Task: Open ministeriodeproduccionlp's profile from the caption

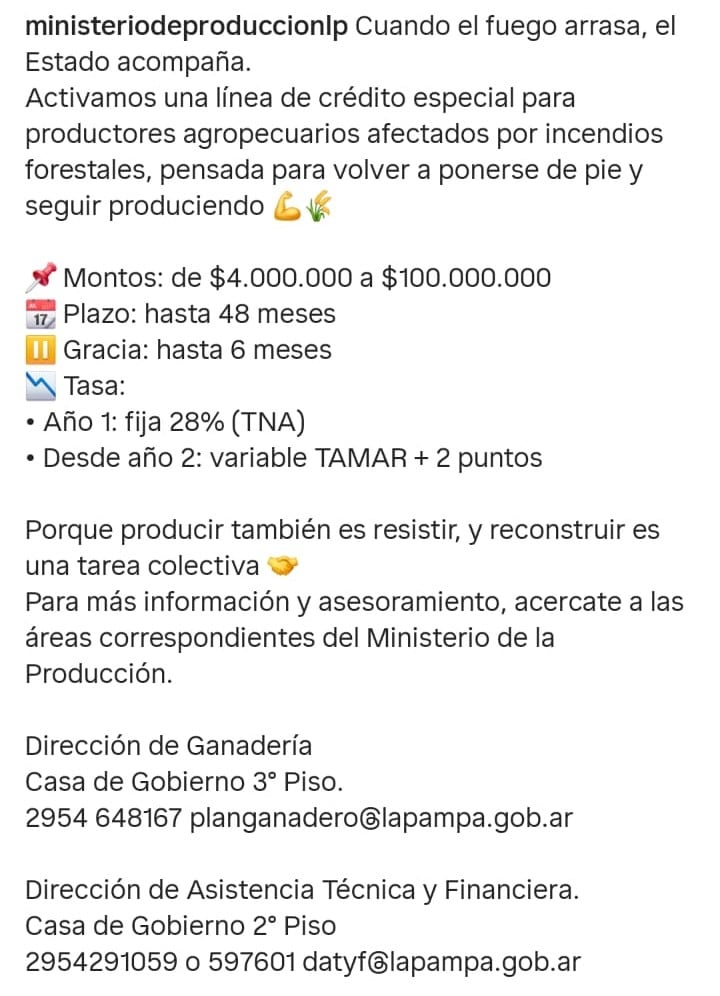Action: click(186, 27)
